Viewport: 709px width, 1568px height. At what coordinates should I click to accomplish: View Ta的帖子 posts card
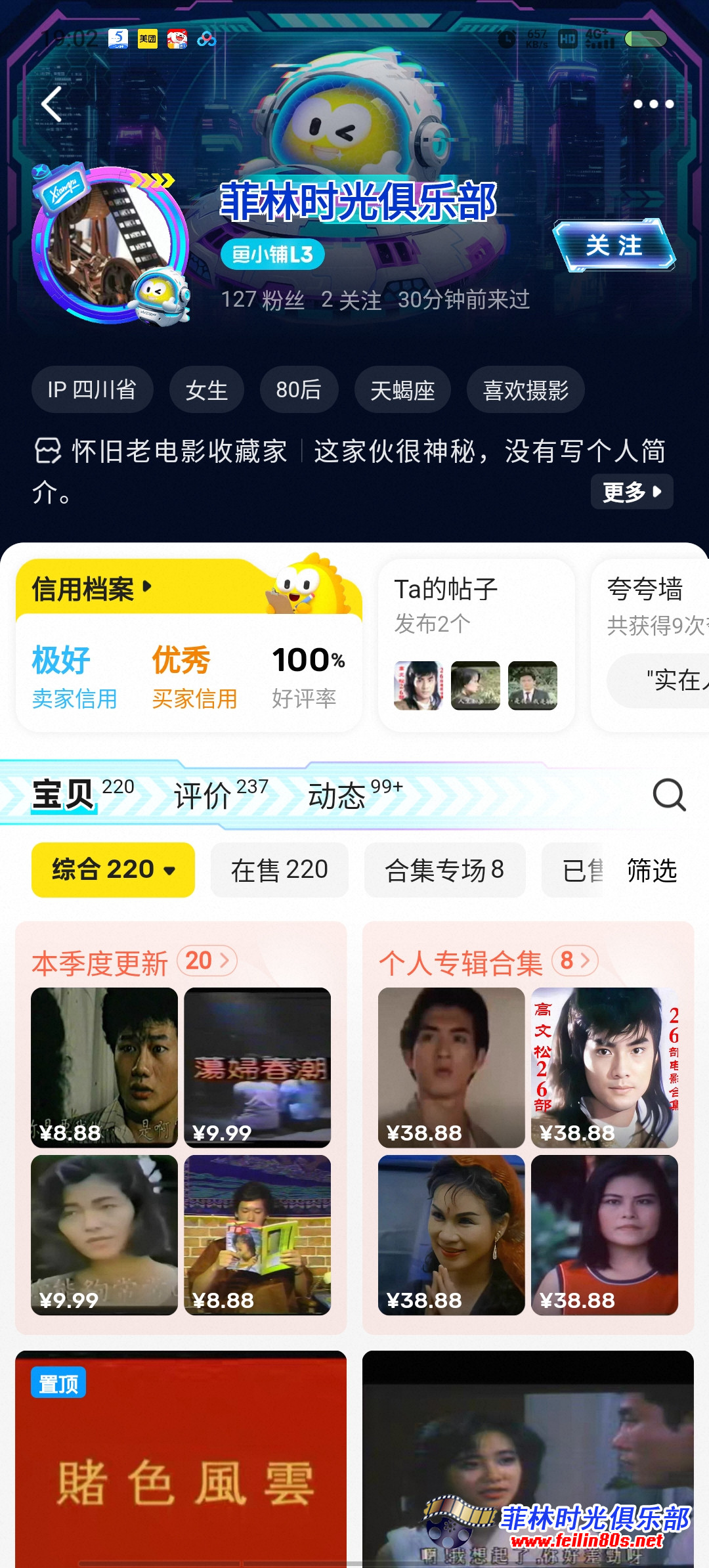point(476,643)
